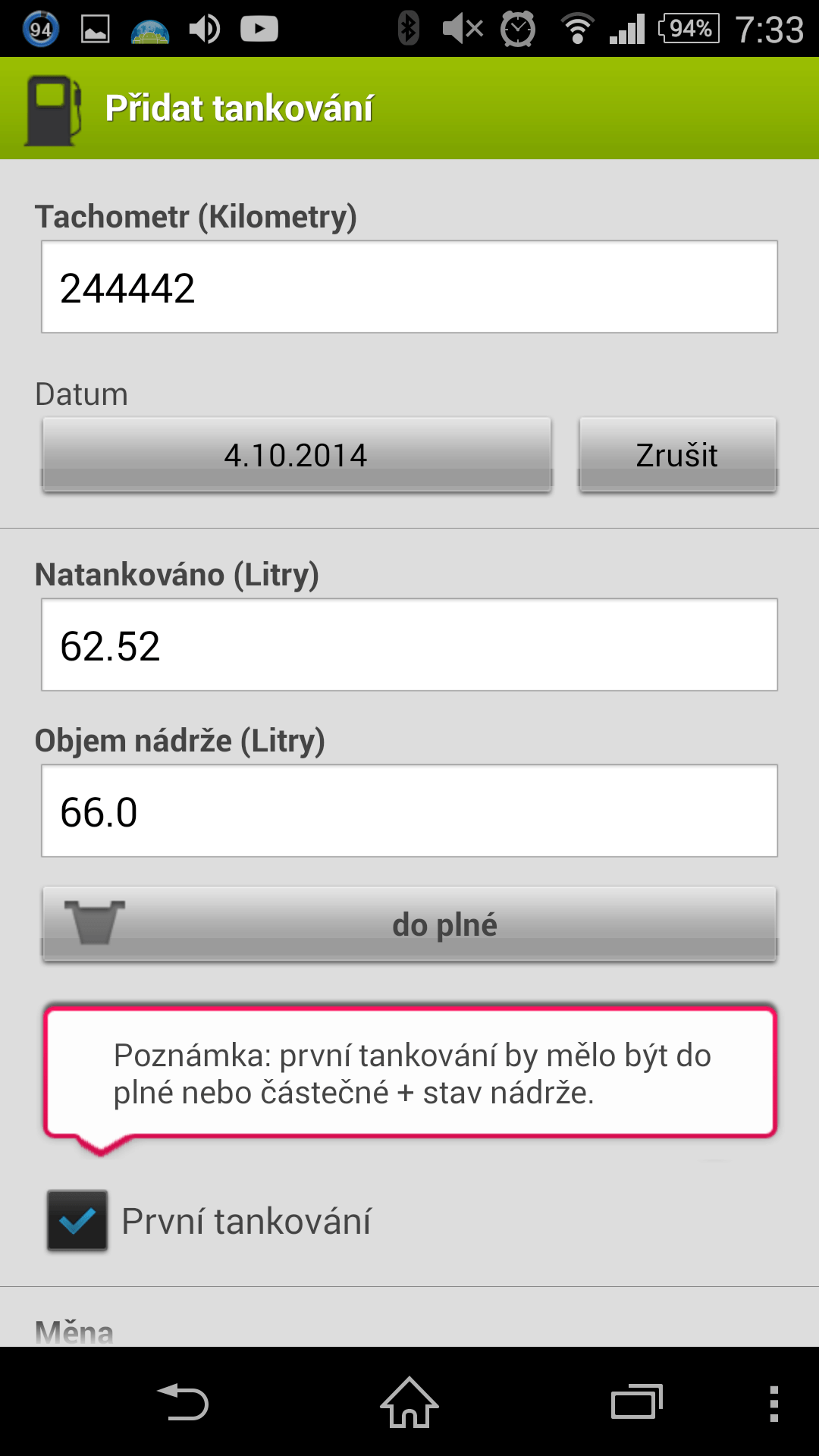Screen dimensions: 819x1456
Task: Tap the fuel pump icon in header
Action: click(x=52, y=109)
